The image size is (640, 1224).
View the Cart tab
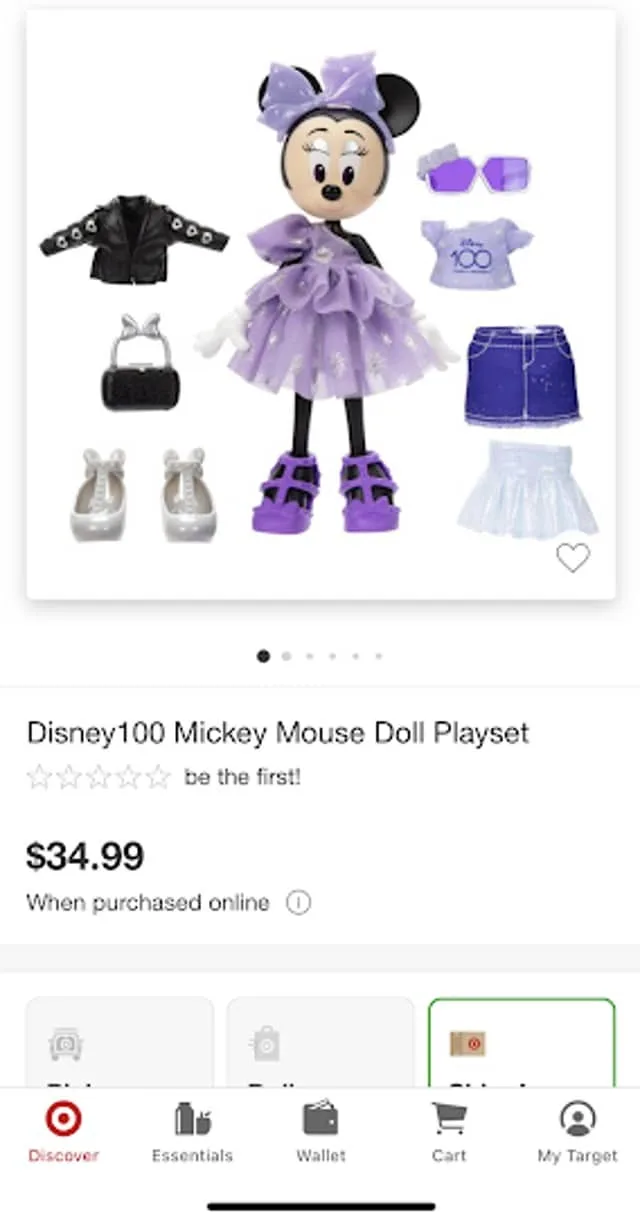coord(449,1132)
